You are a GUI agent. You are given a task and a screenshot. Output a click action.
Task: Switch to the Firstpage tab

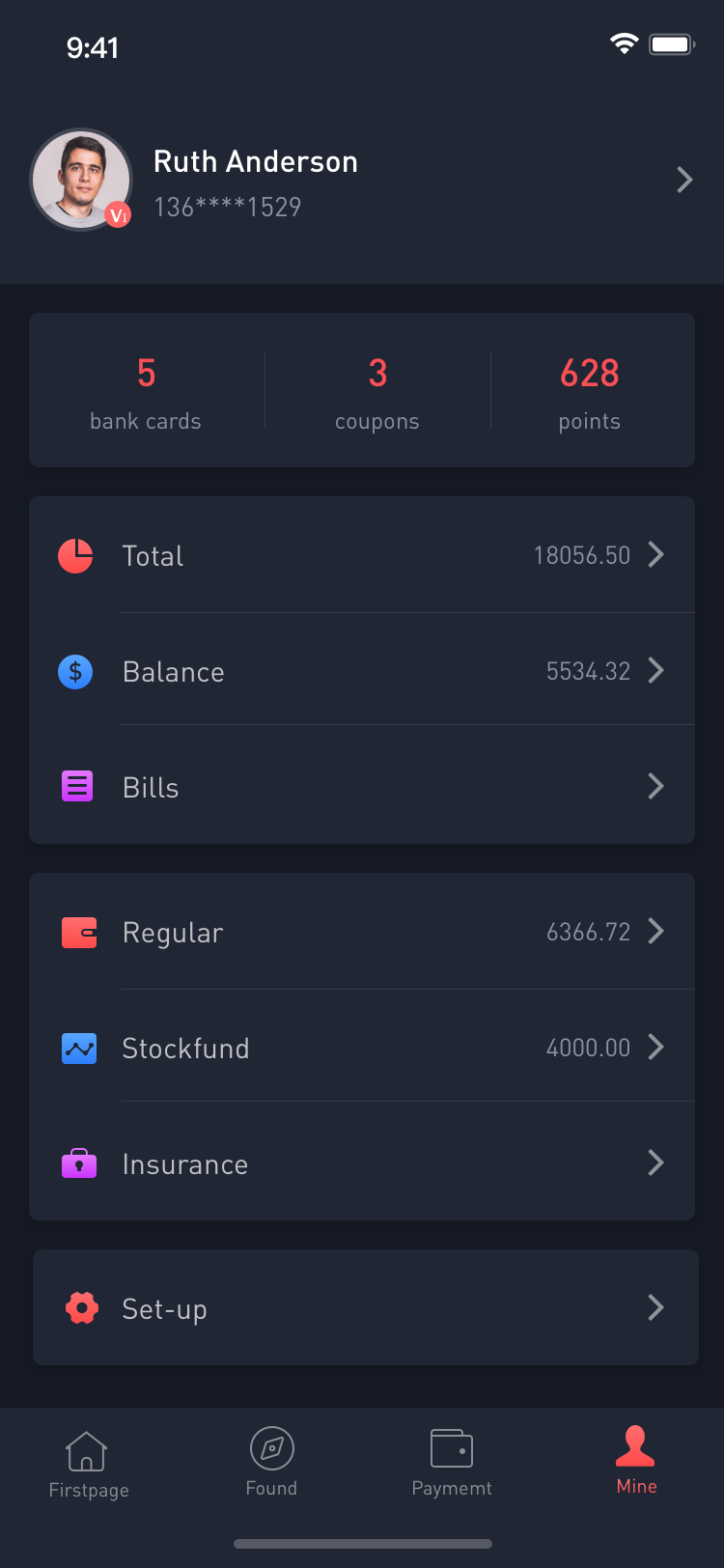pos(89,1465)
